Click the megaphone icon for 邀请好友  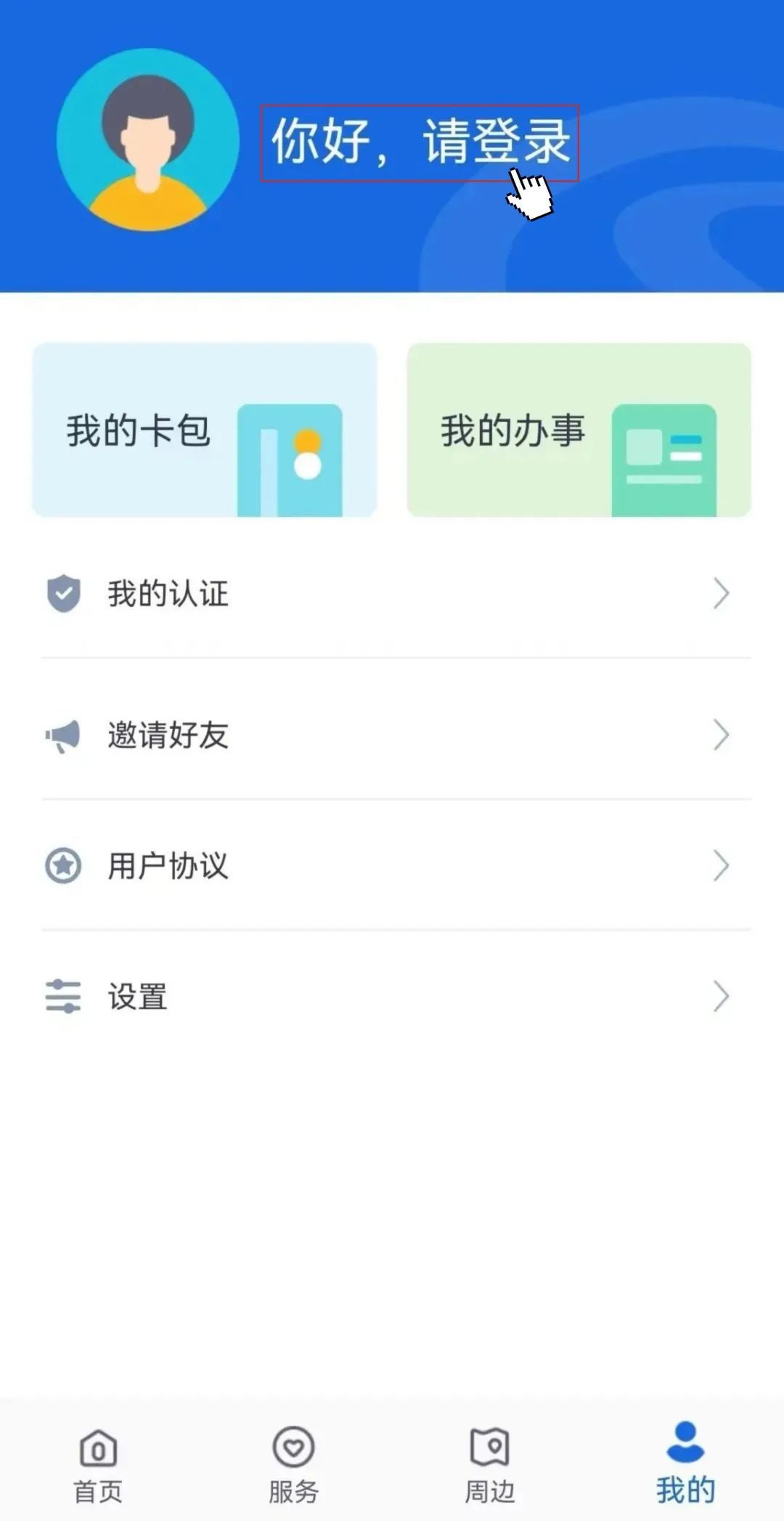pyautogui.click(x=64, y=735)
